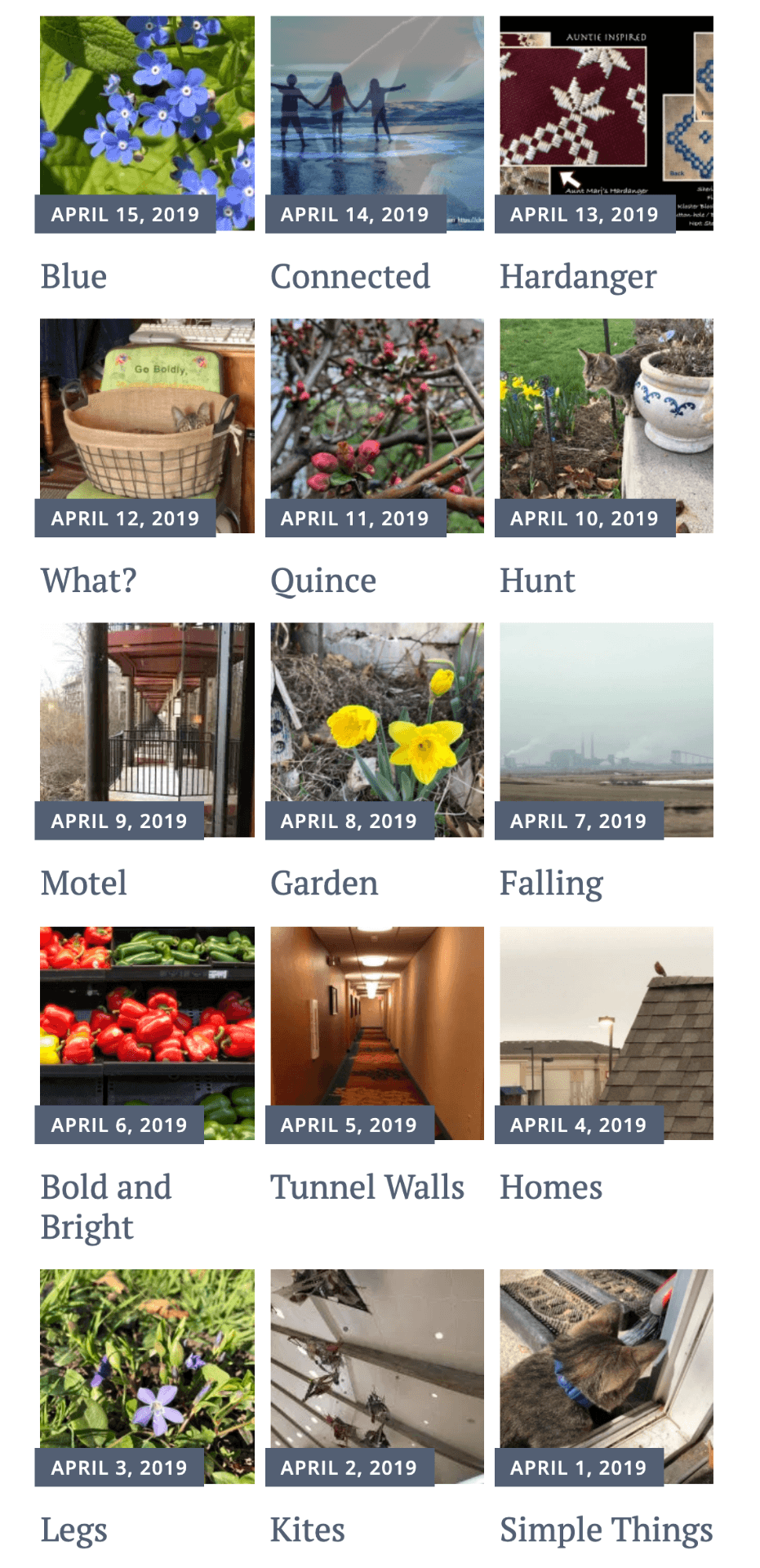
Task: Open the Garden daffodil post
Action: coord(377,730)
